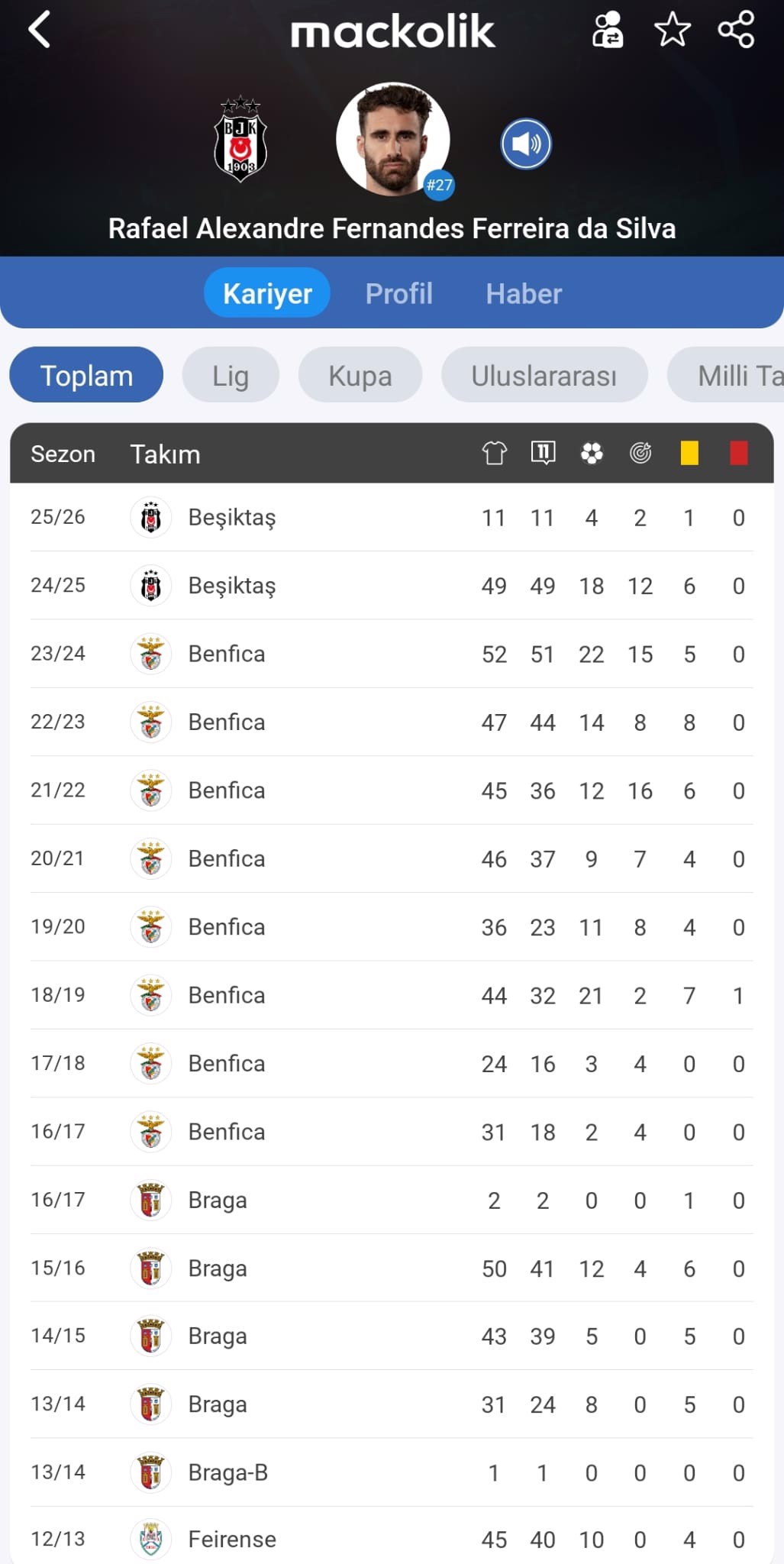This screenshot has width=784, height=1564.
Task: Go back using the top-left arrow
Action: (40, 30)
